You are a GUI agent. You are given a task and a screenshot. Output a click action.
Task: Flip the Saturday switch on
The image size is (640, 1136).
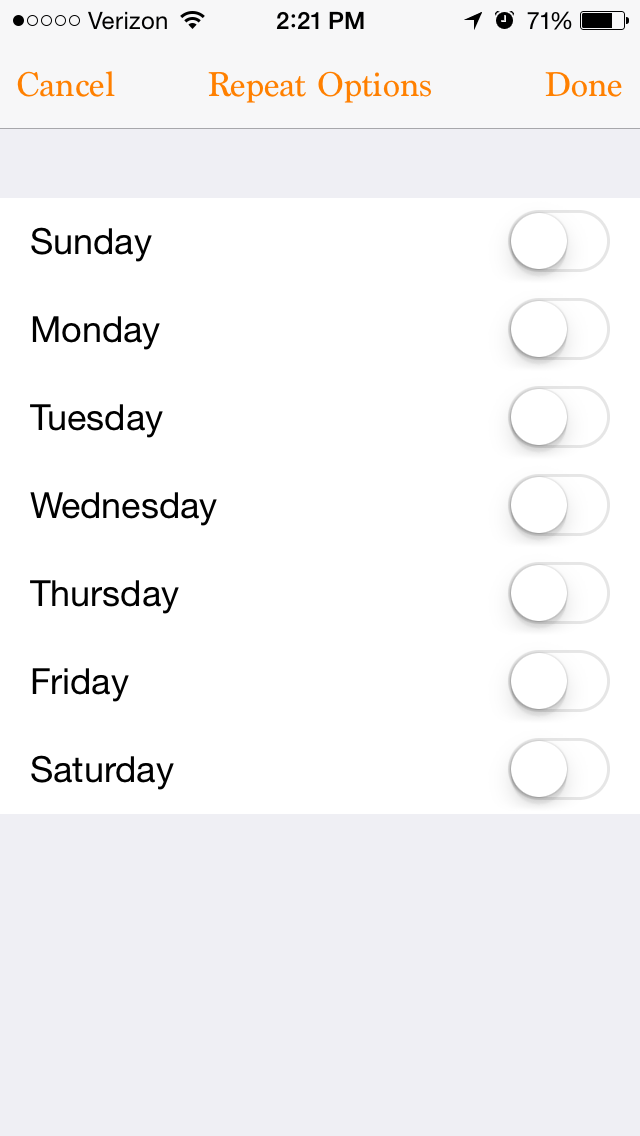coord(559,770)
